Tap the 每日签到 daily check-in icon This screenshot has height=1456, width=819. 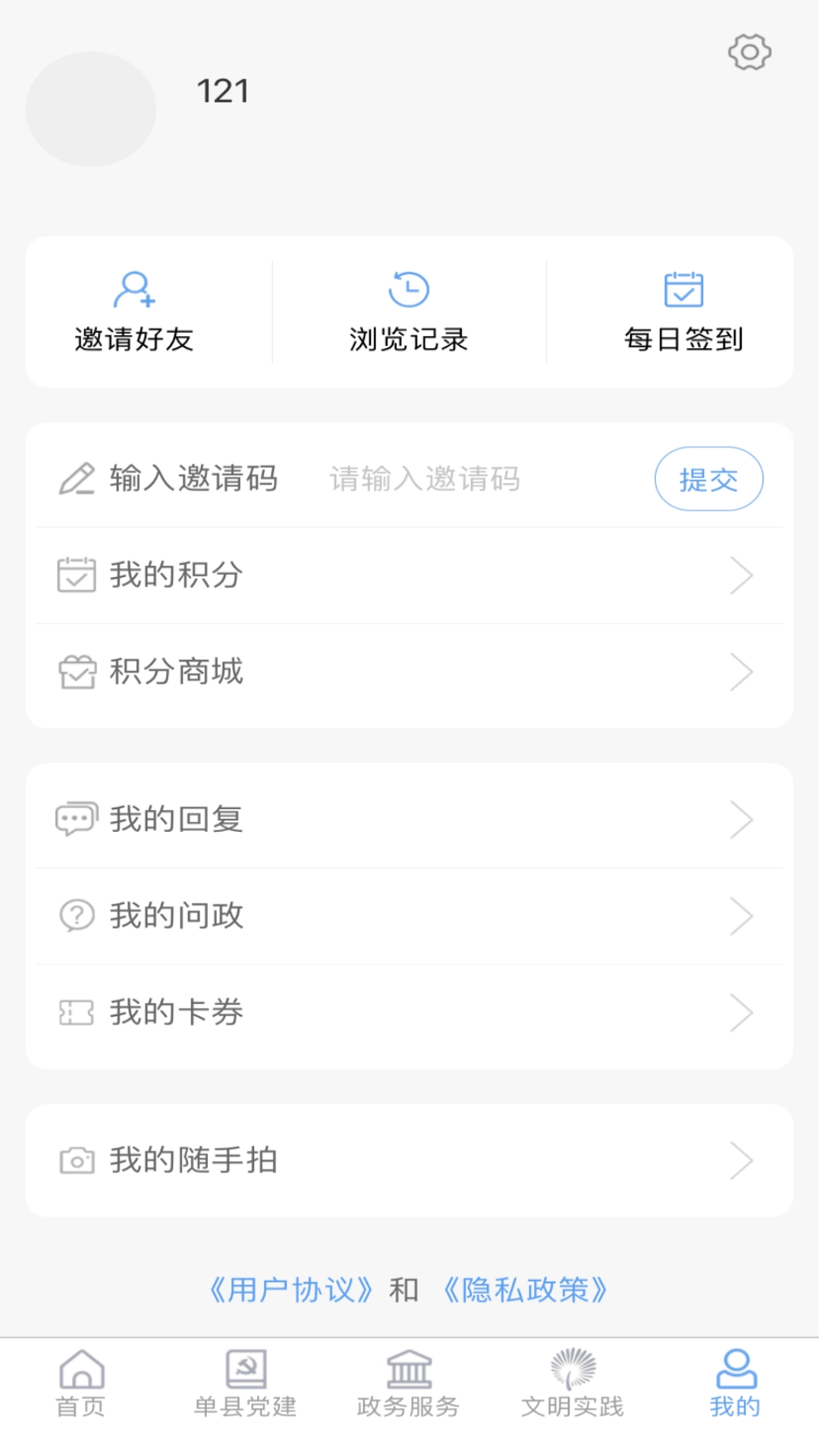pyautogui.click(x=683, y=288)
